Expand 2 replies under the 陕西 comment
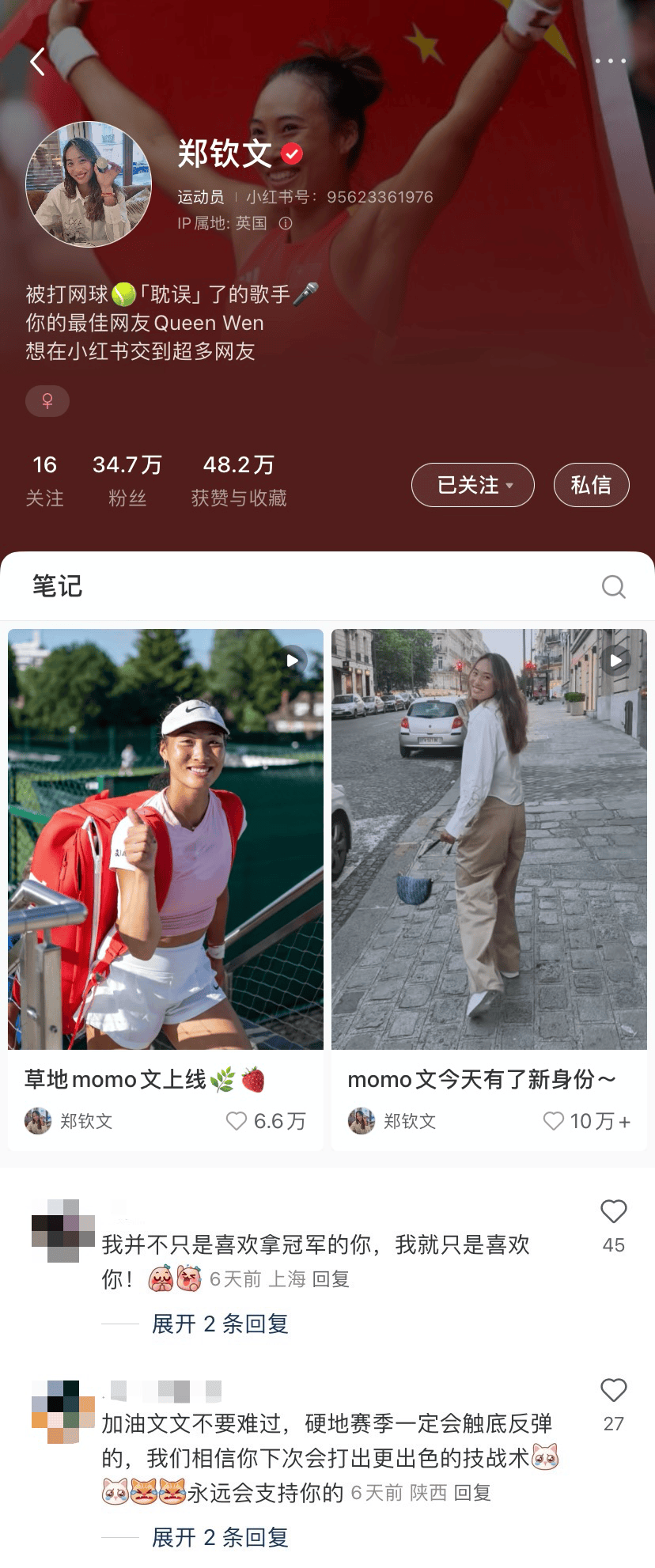Screen dimensions: 655x1568 pos(220,1537)
